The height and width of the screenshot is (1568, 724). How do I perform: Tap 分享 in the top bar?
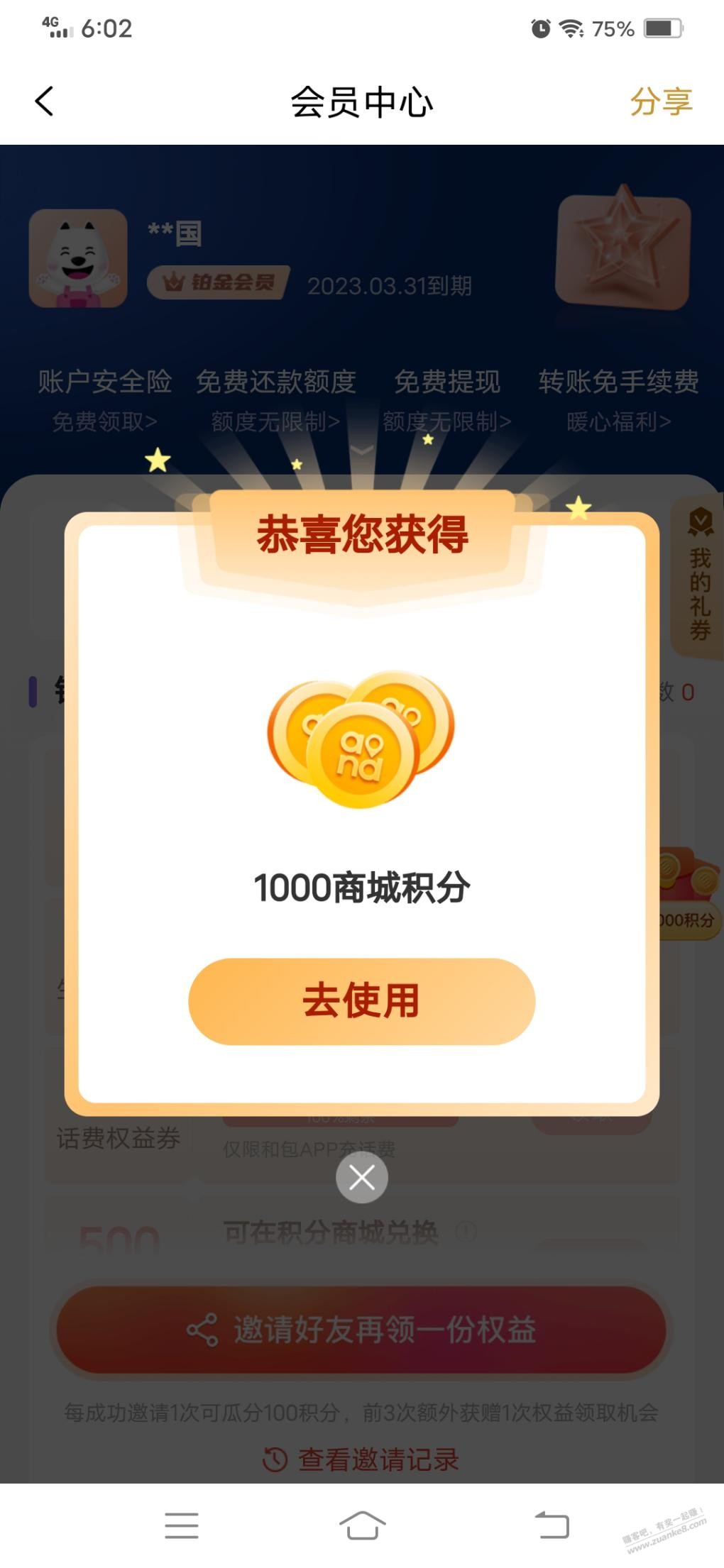click(x=660, y=101)
